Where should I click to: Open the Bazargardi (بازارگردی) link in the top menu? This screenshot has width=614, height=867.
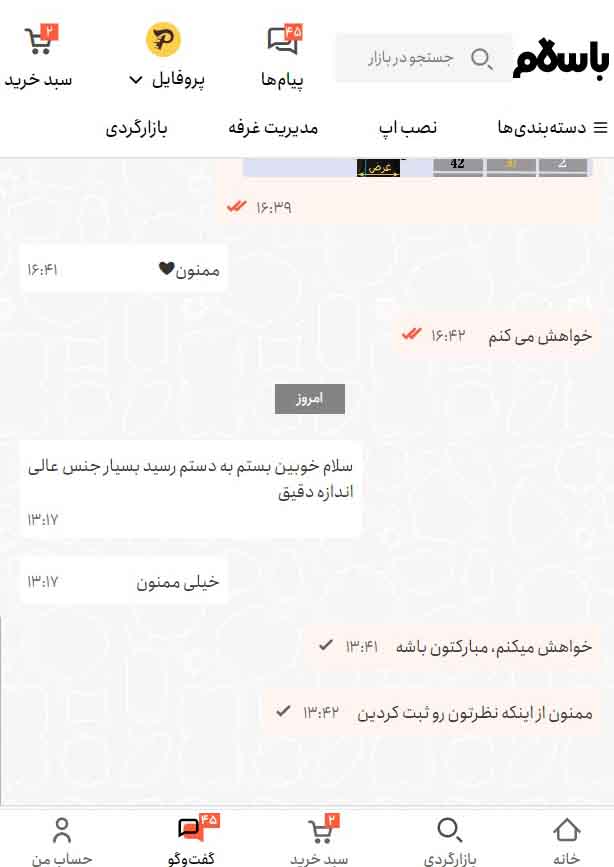point(137,128)
